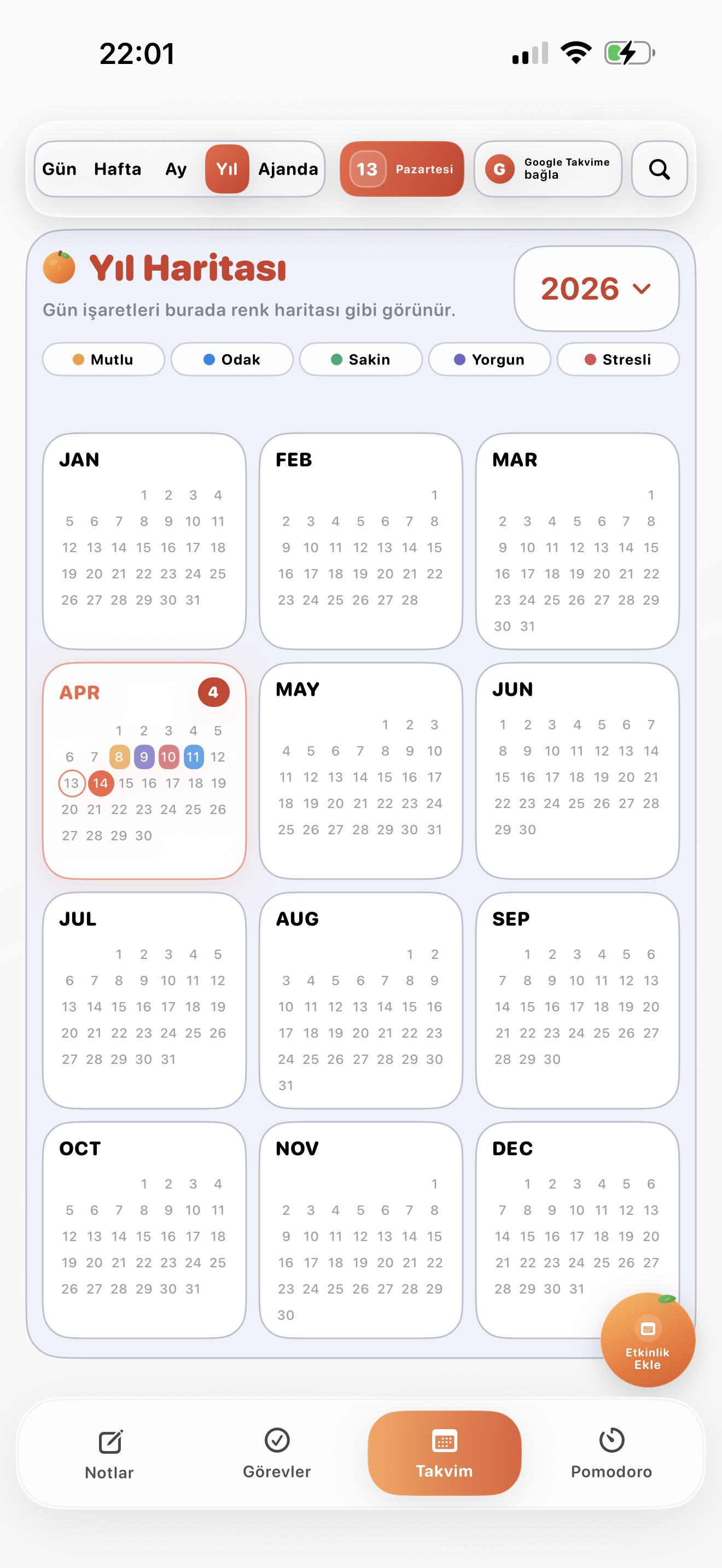Switch to the Gün view

click(60, 169)
